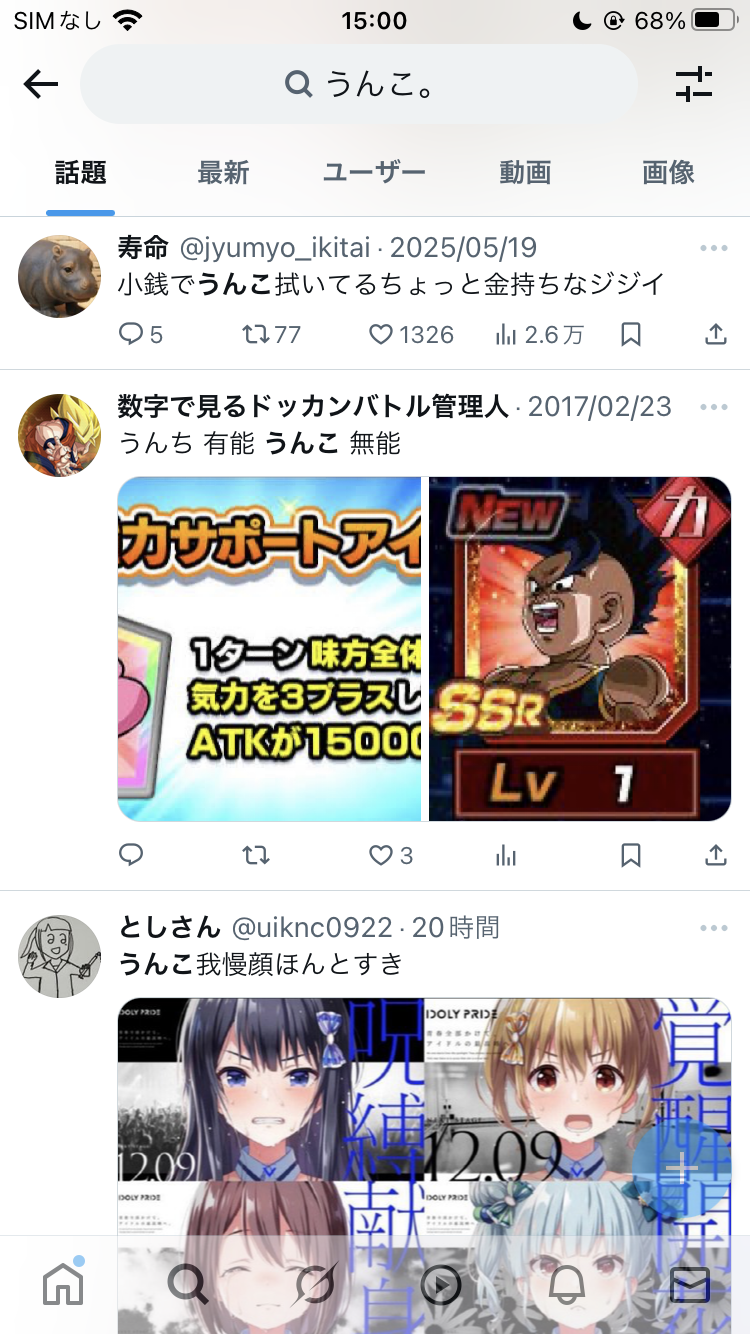Open replies on 寿命's post
Image resolution: width=750 pixels, height=1334 pixels.
pos(140,334)
